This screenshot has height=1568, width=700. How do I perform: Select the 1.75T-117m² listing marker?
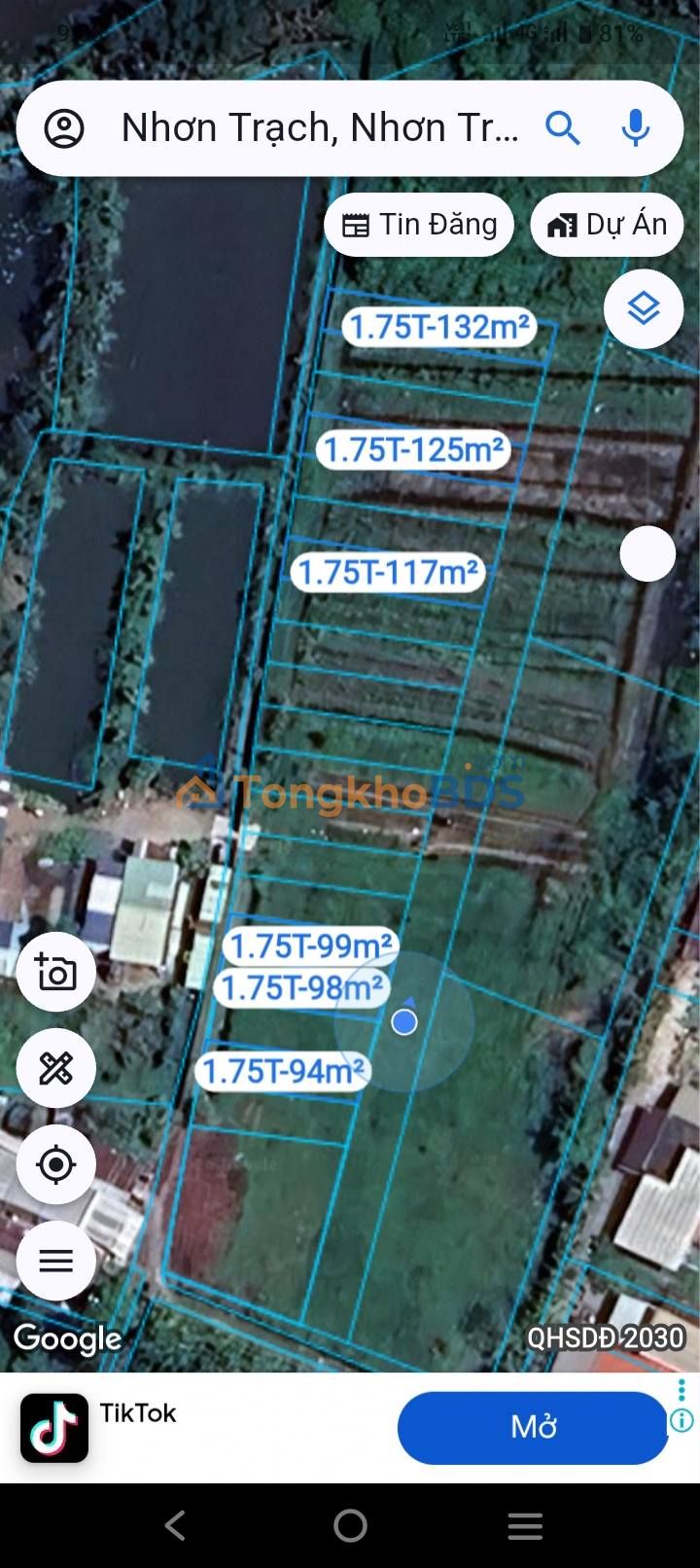(x=388, y=572)
